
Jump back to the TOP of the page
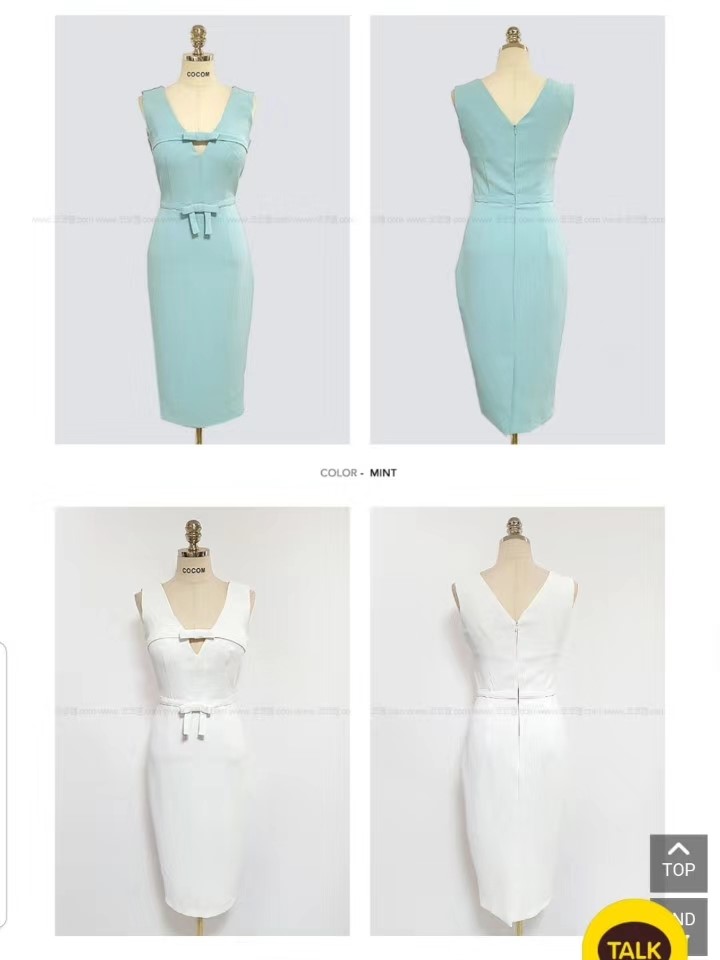[678, 862]
